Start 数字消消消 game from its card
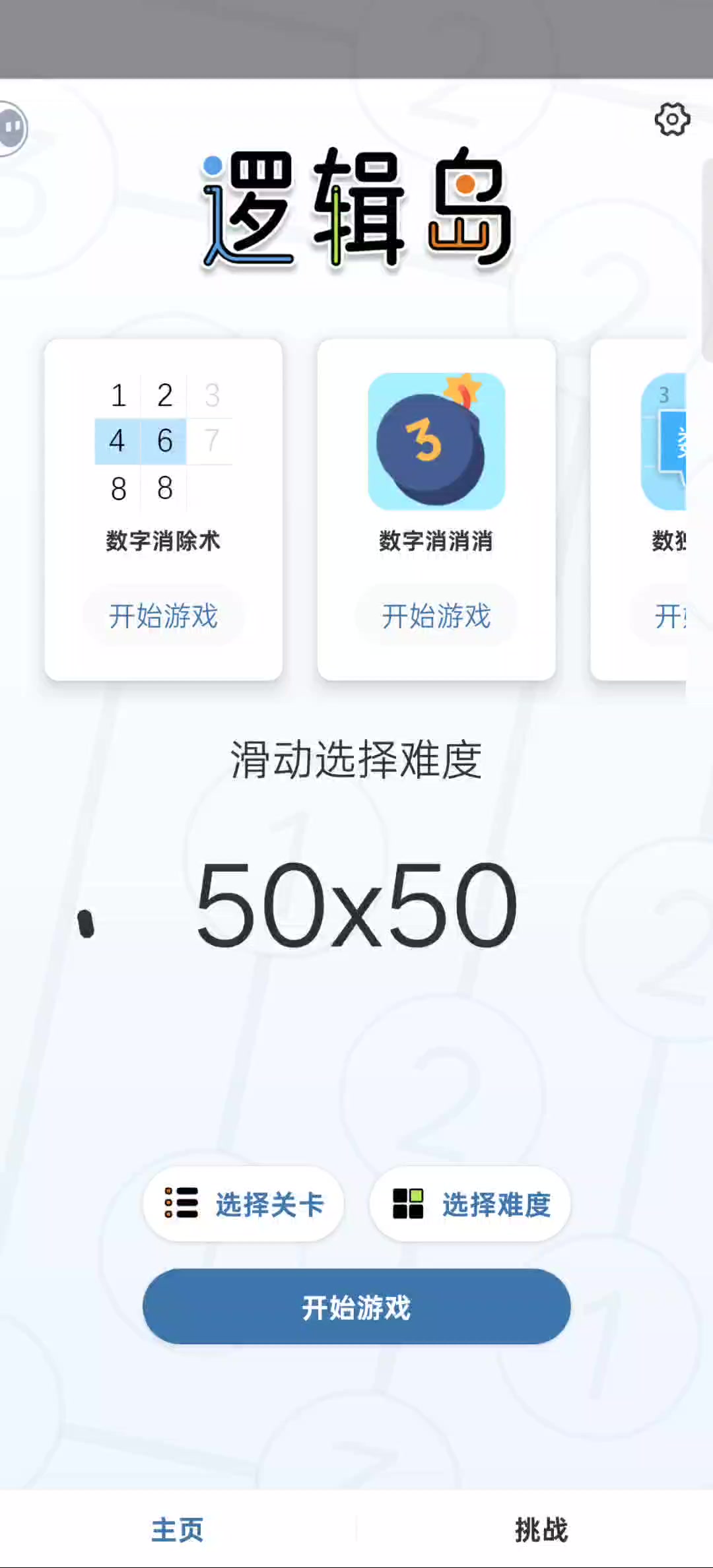Screen dimensions: 713x1568 point(436,616)
